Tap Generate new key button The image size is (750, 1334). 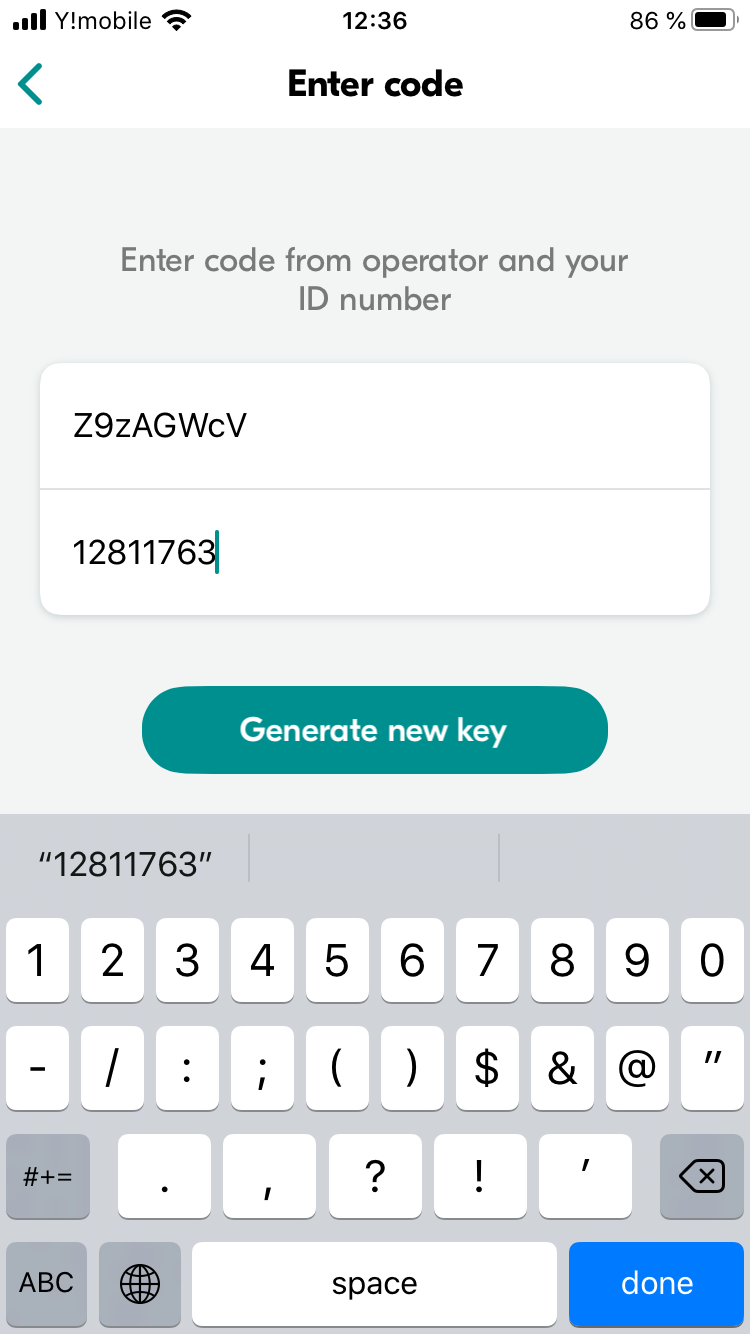(x=375, y=730)
